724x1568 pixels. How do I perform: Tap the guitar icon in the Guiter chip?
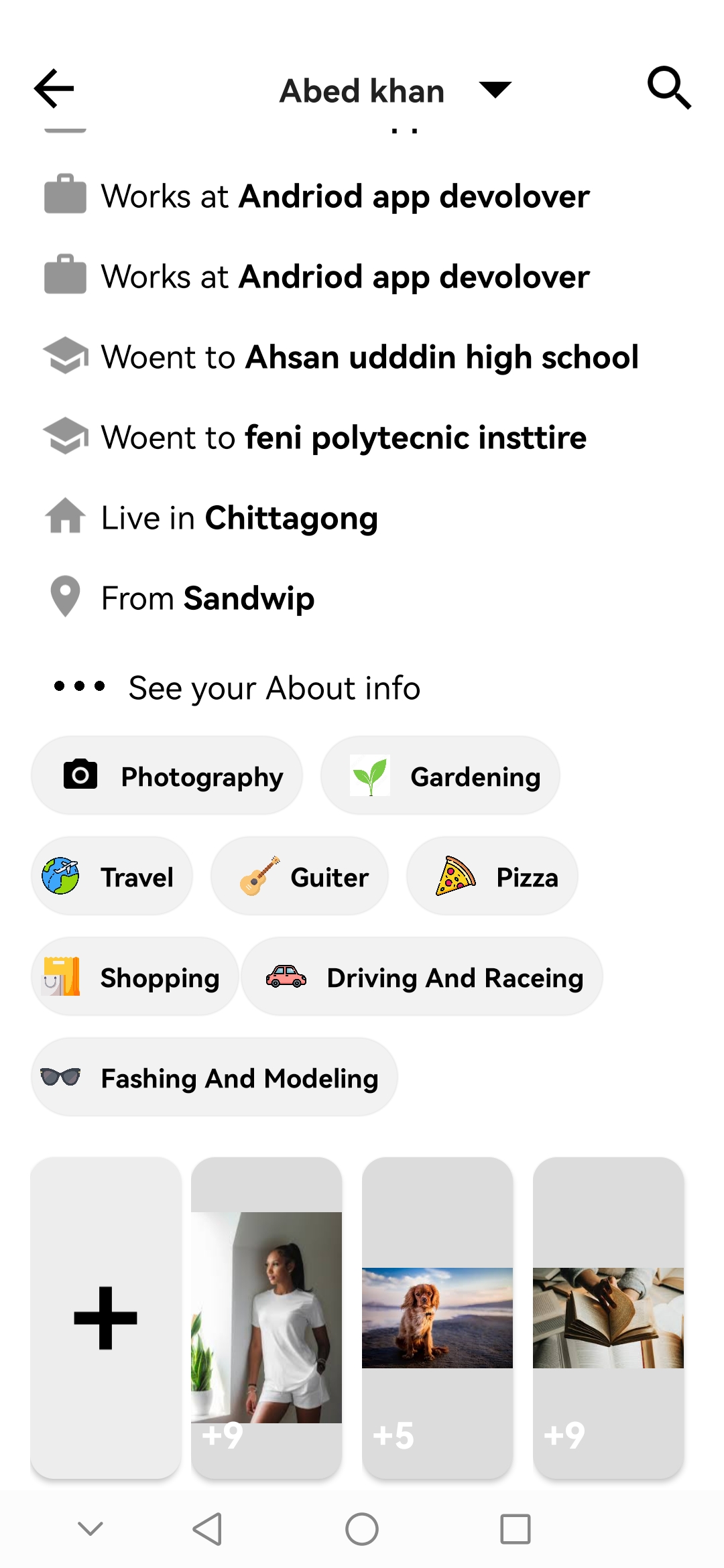click(x=263, y=876)
